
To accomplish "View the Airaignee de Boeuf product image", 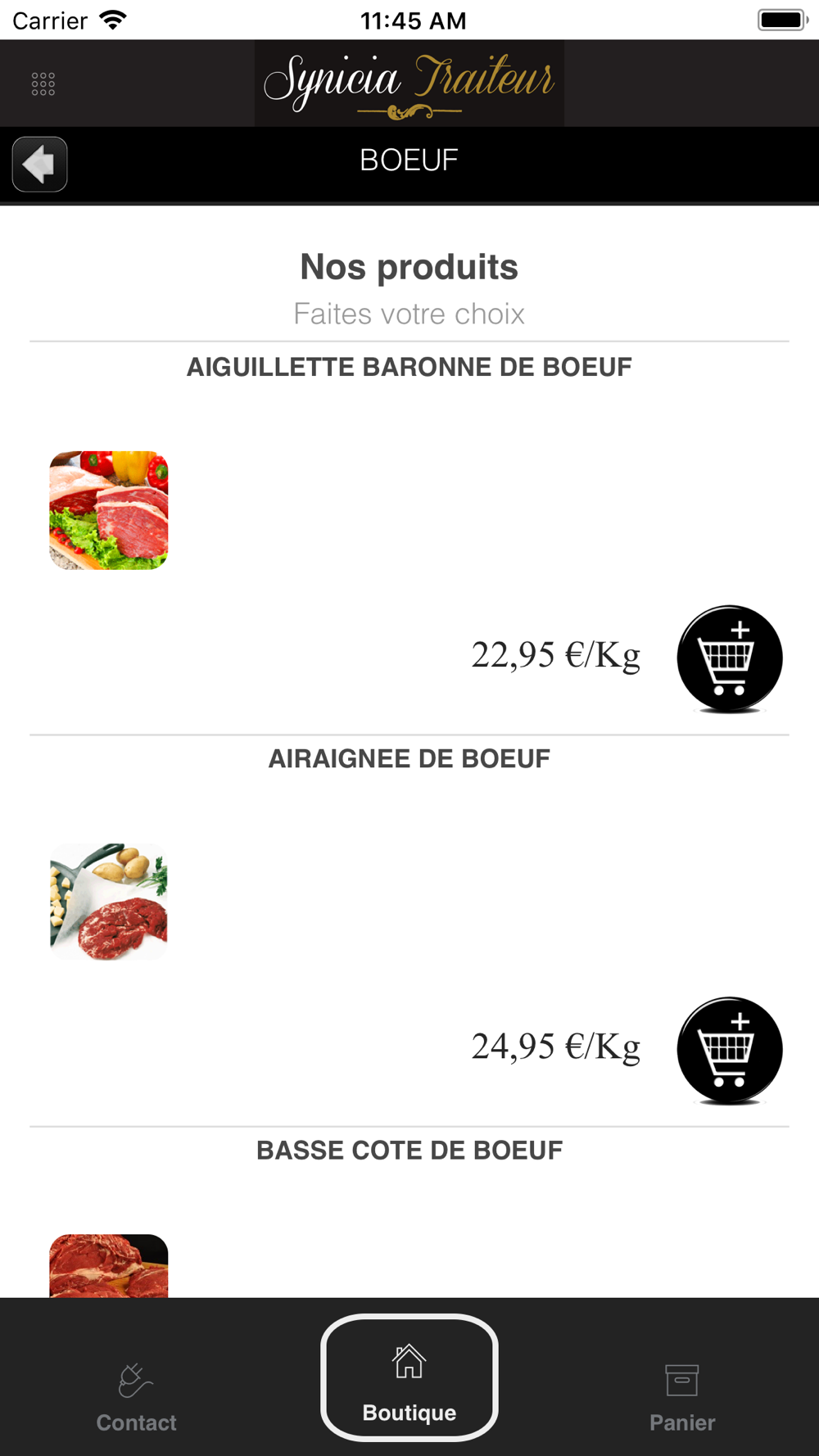I will [109, 902].
